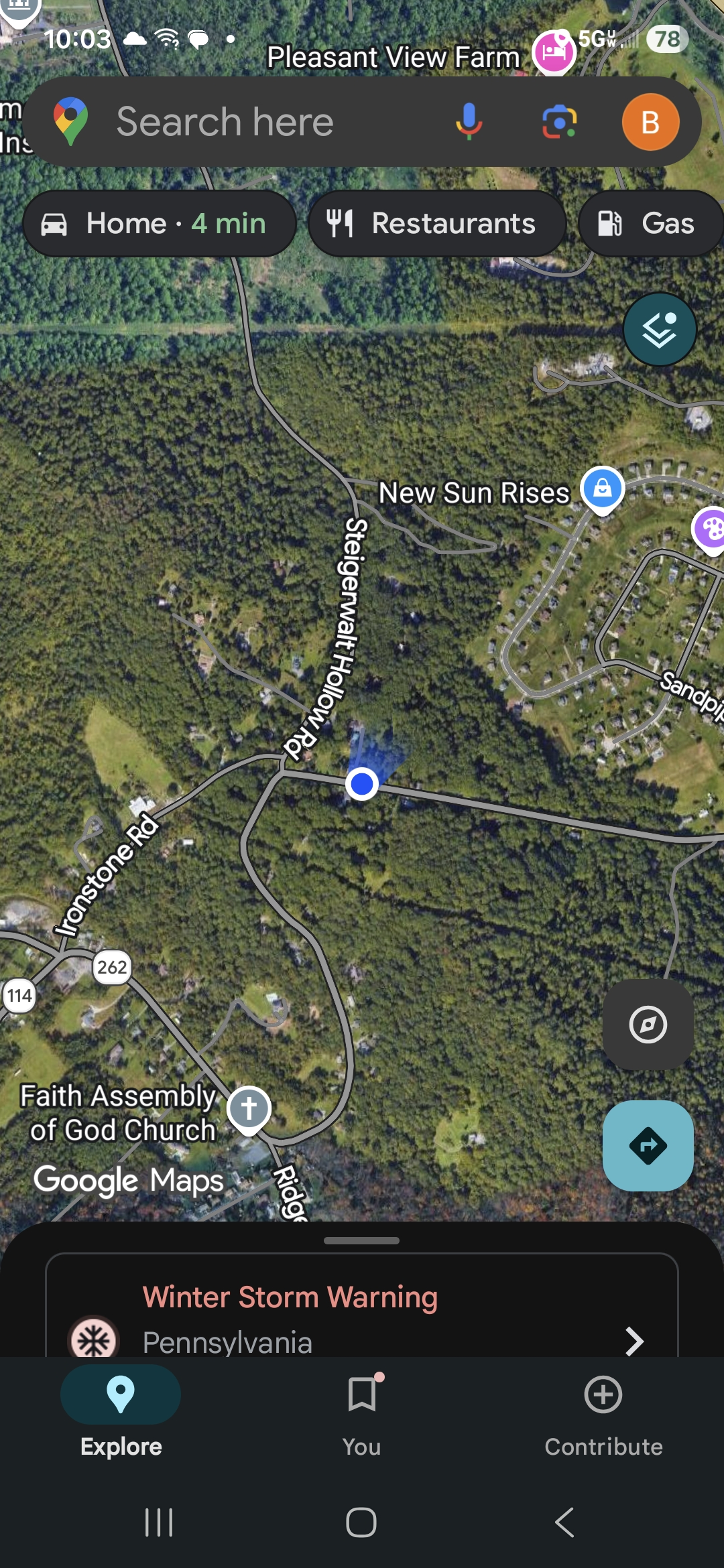This screenshot has width=724, height=1568.
Task: Select the Restaurants chip
Action: pos(436,224)
